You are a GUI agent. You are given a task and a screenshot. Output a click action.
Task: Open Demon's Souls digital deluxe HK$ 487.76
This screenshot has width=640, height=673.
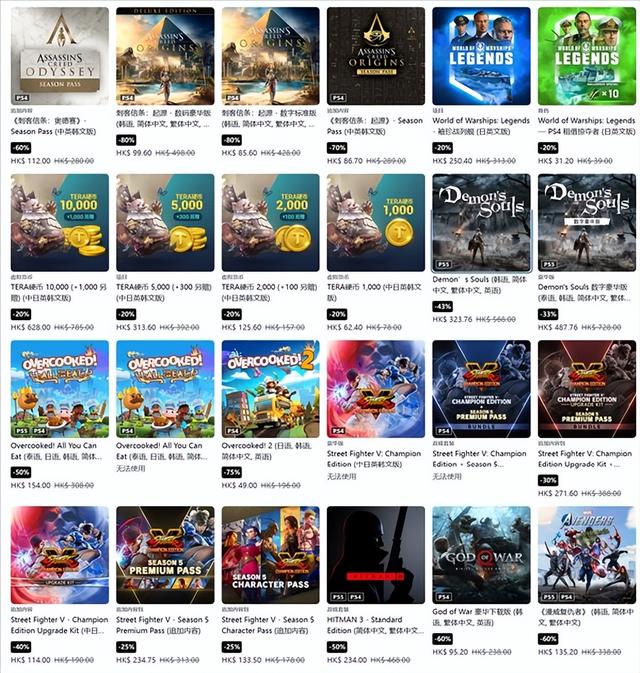coord(587,222)
